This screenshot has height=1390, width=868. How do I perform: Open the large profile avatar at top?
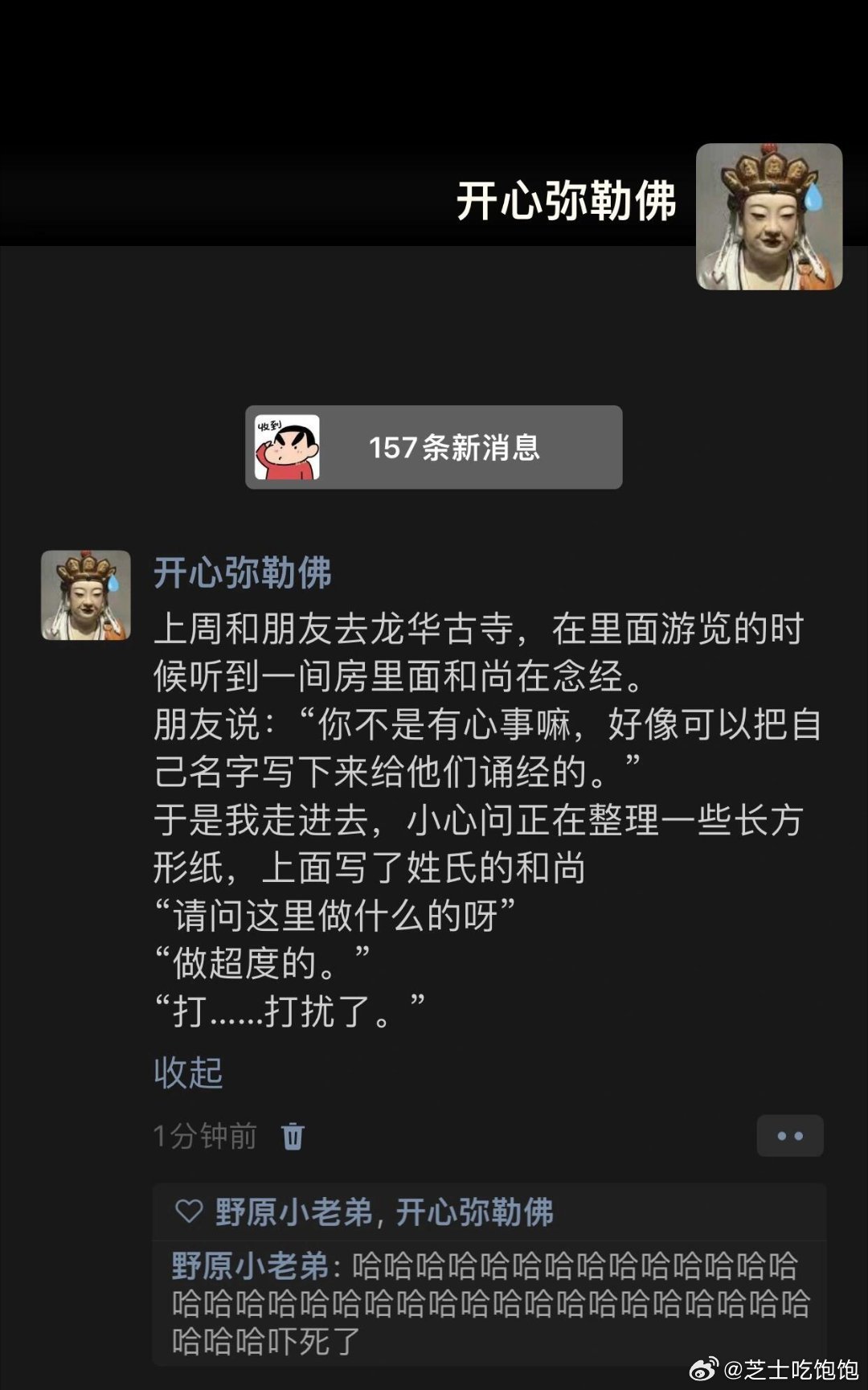click(x=768, y=216)
